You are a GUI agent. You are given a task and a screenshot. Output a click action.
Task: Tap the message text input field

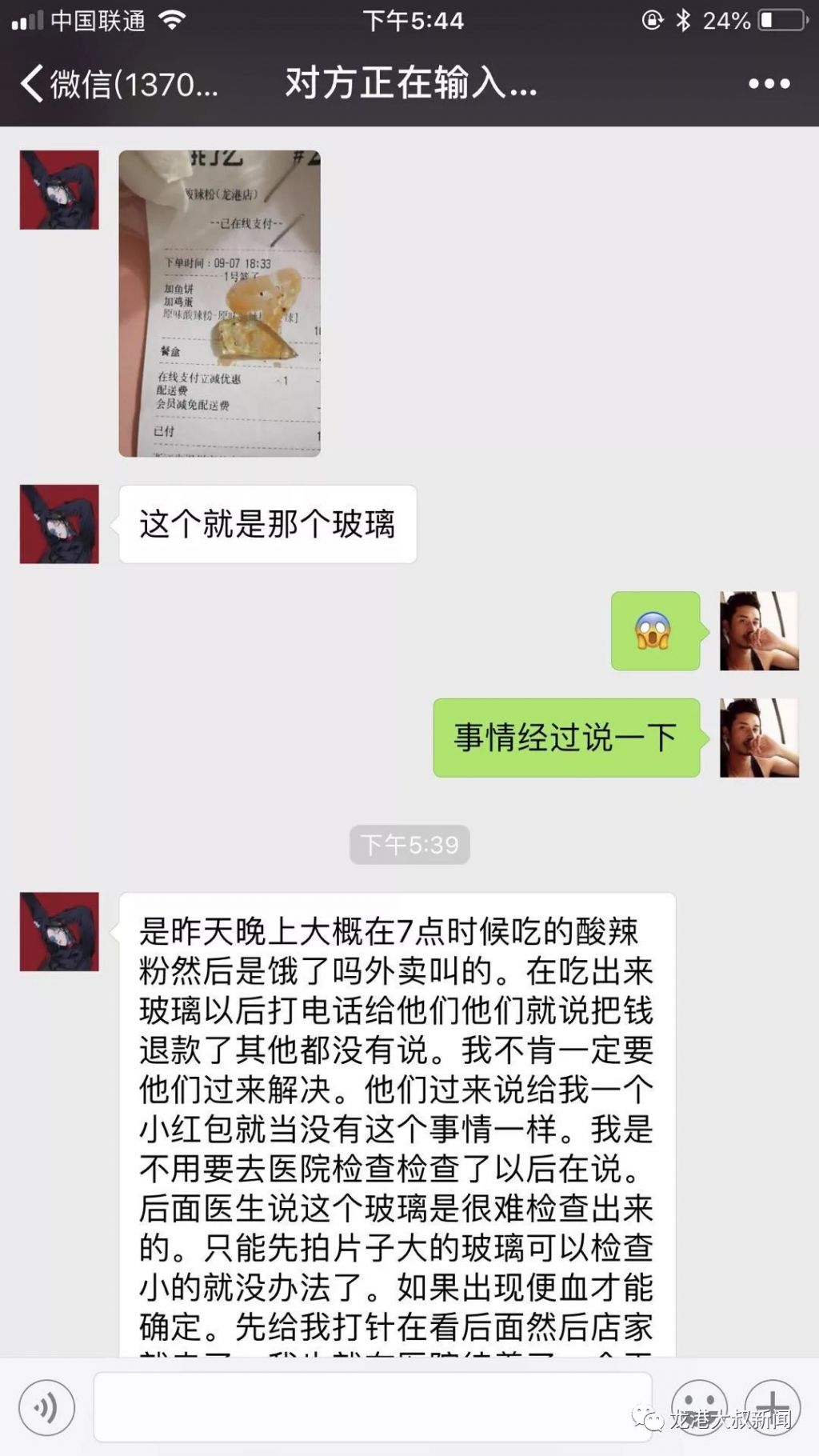[x=372, y=1407]
